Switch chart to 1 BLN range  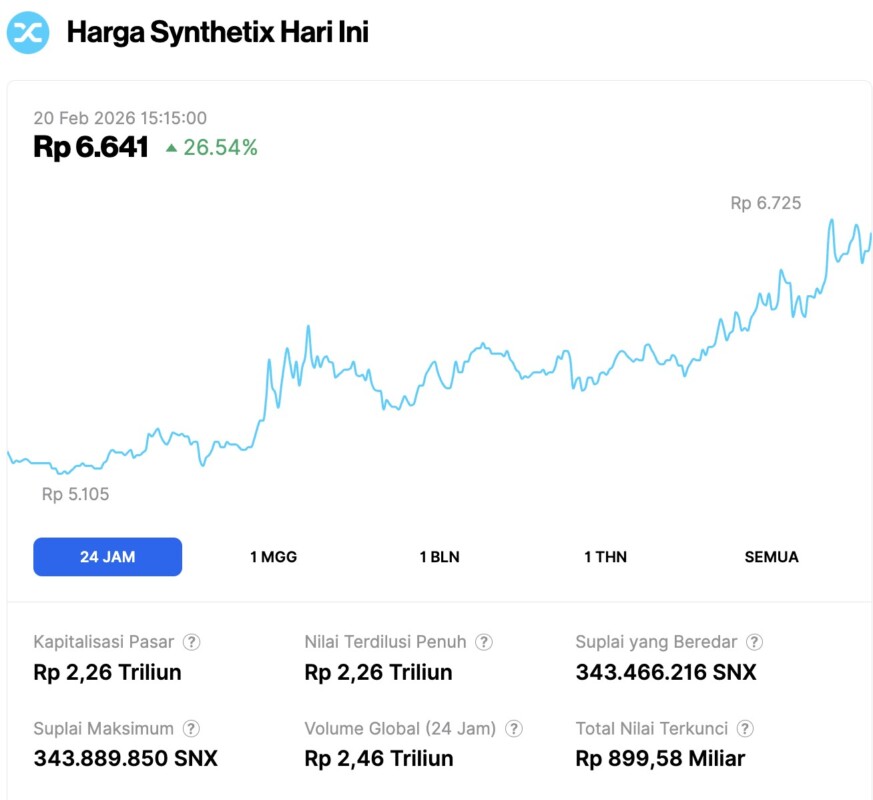tap(439, 557)
